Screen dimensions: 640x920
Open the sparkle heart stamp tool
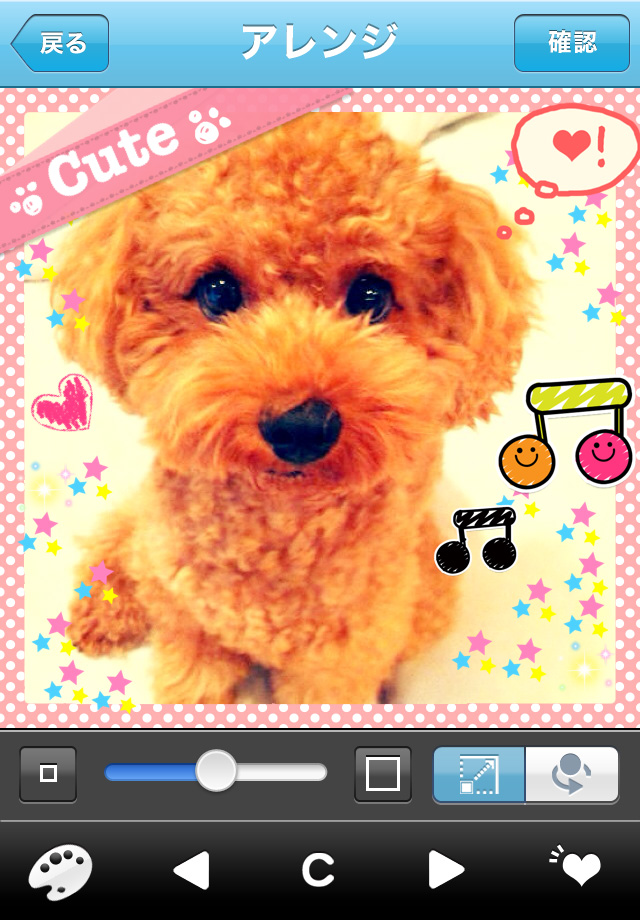click(576, 868)
